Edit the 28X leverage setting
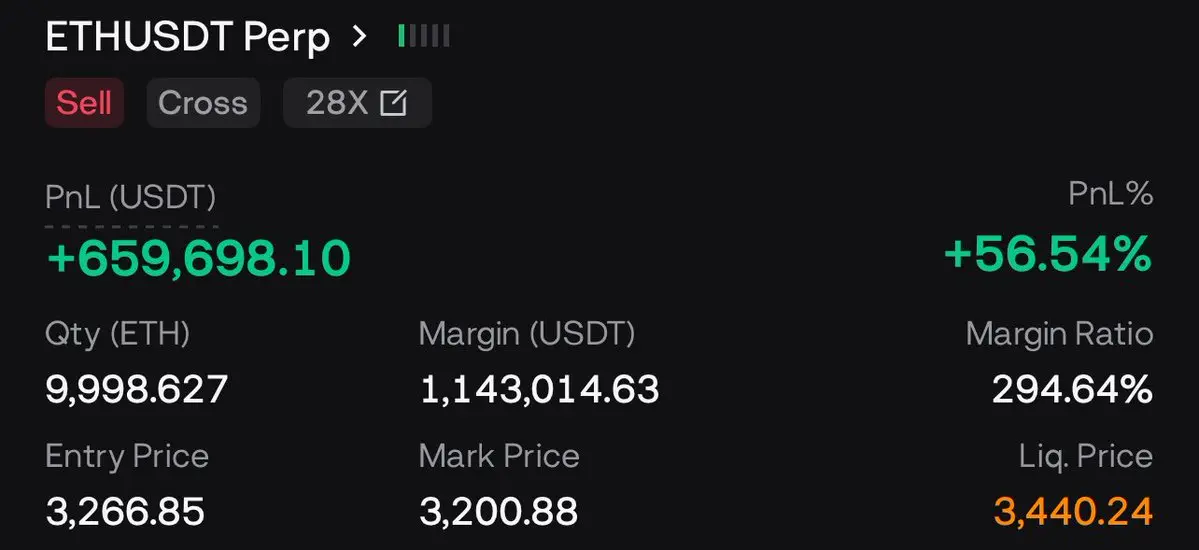Viewport: 1199px width, 550px height. point(357,103)
